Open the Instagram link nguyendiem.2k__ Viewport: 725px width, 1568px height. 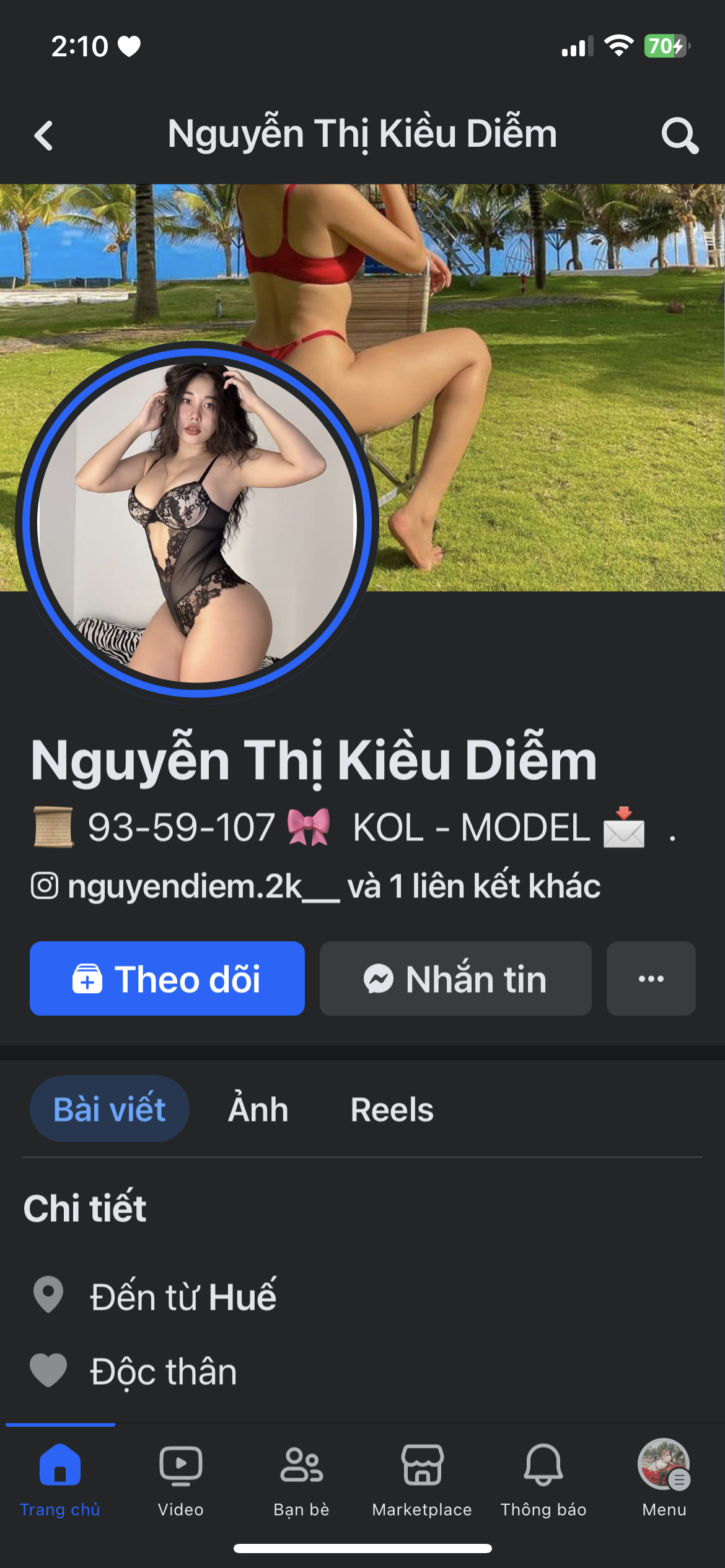185,886
